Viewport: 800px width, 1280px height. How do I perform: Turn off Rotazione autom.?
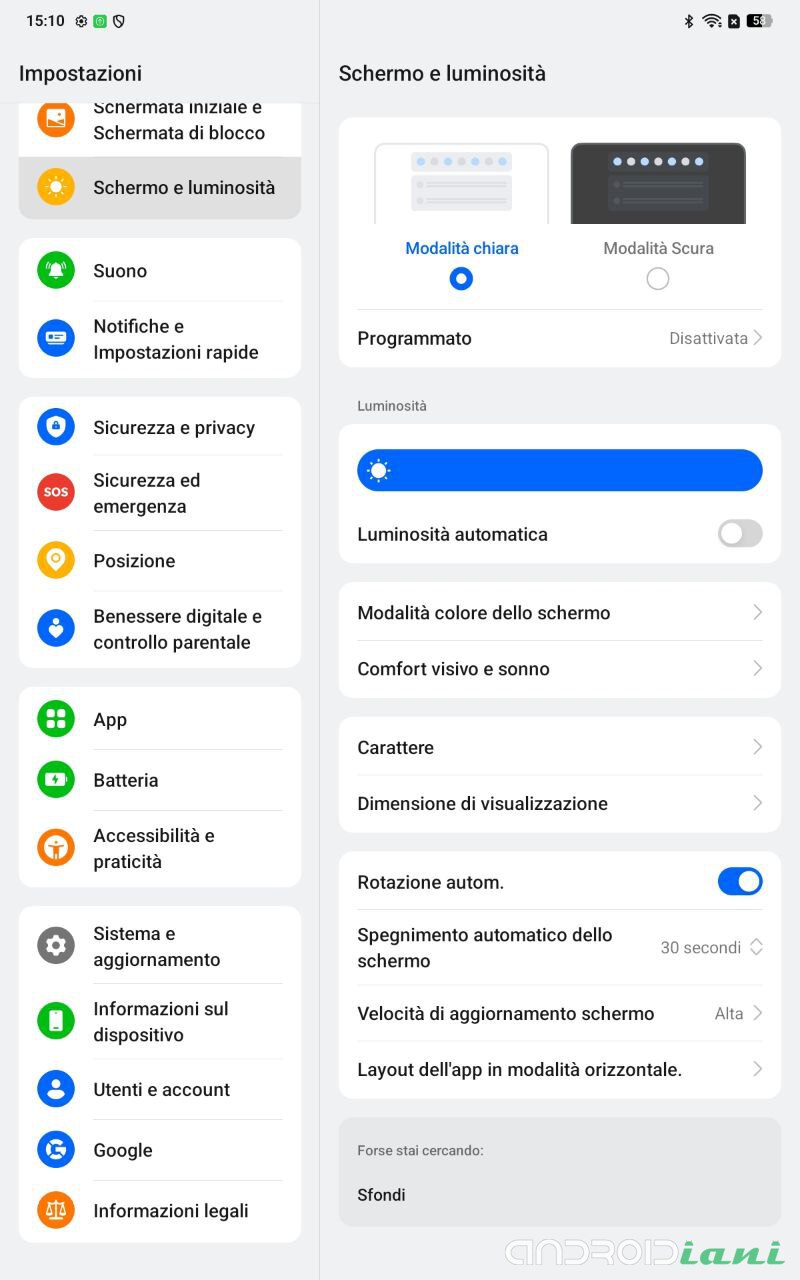coord(740,881)
